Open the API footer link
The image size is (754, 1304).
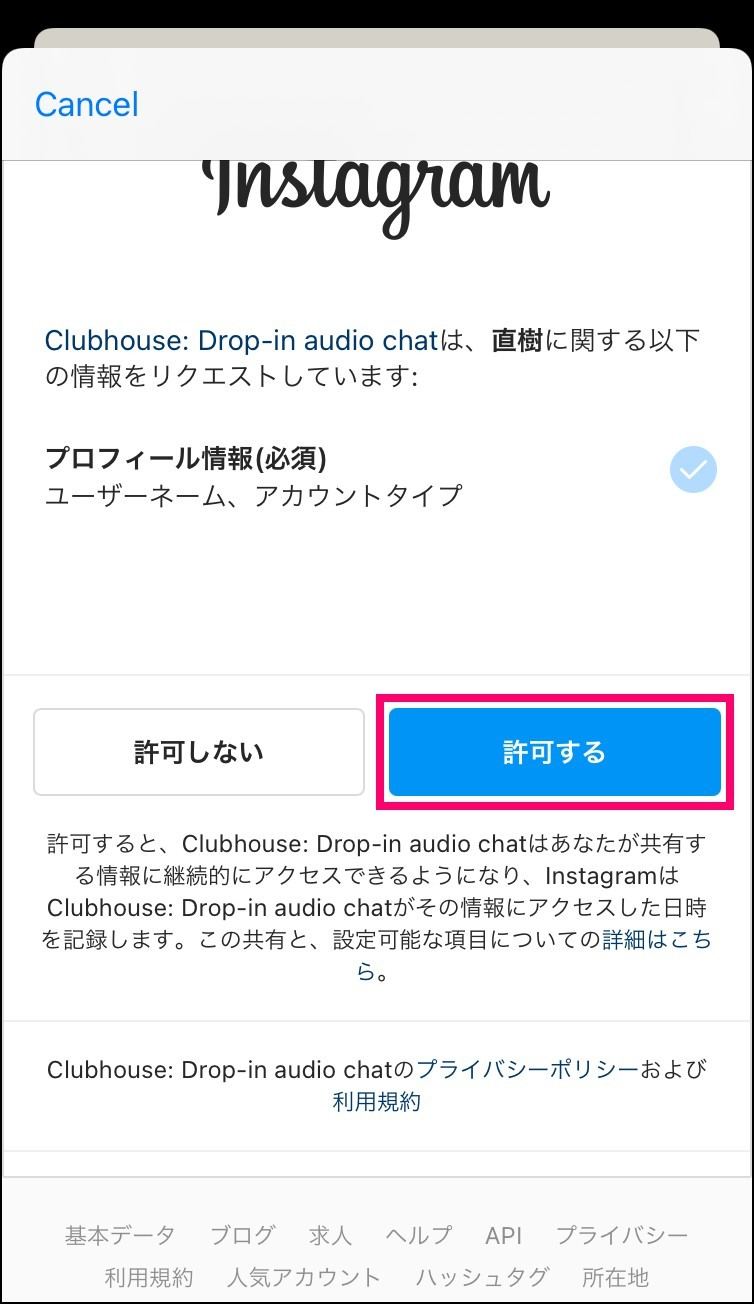pos(504,1235)
